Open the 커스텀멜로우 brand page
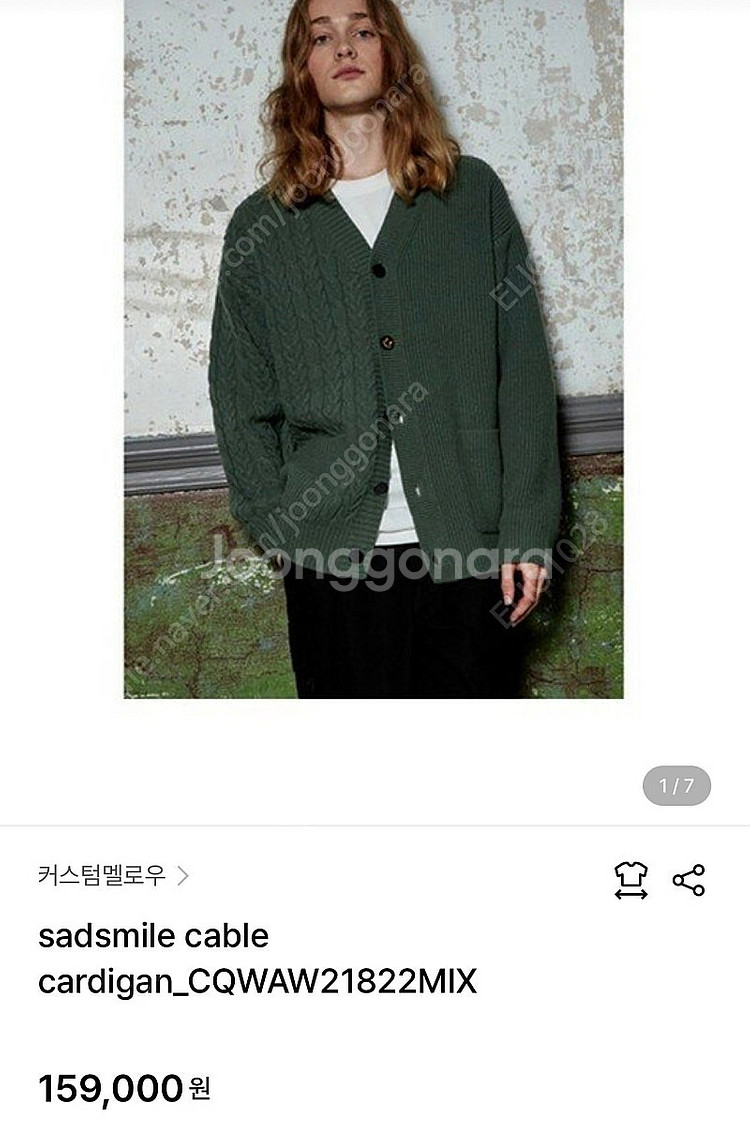The height and width of the screenshot is (1125, 750). click(113, 875)
